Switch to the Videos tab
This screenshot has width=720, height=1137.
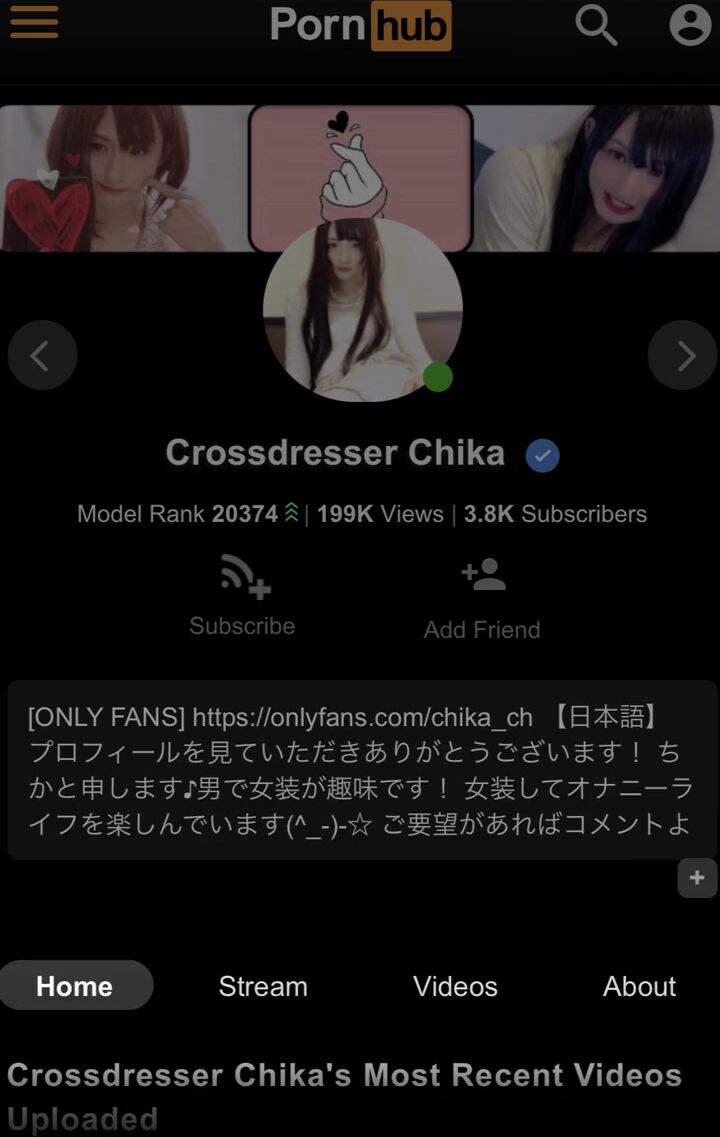click(x=455, y=986)
